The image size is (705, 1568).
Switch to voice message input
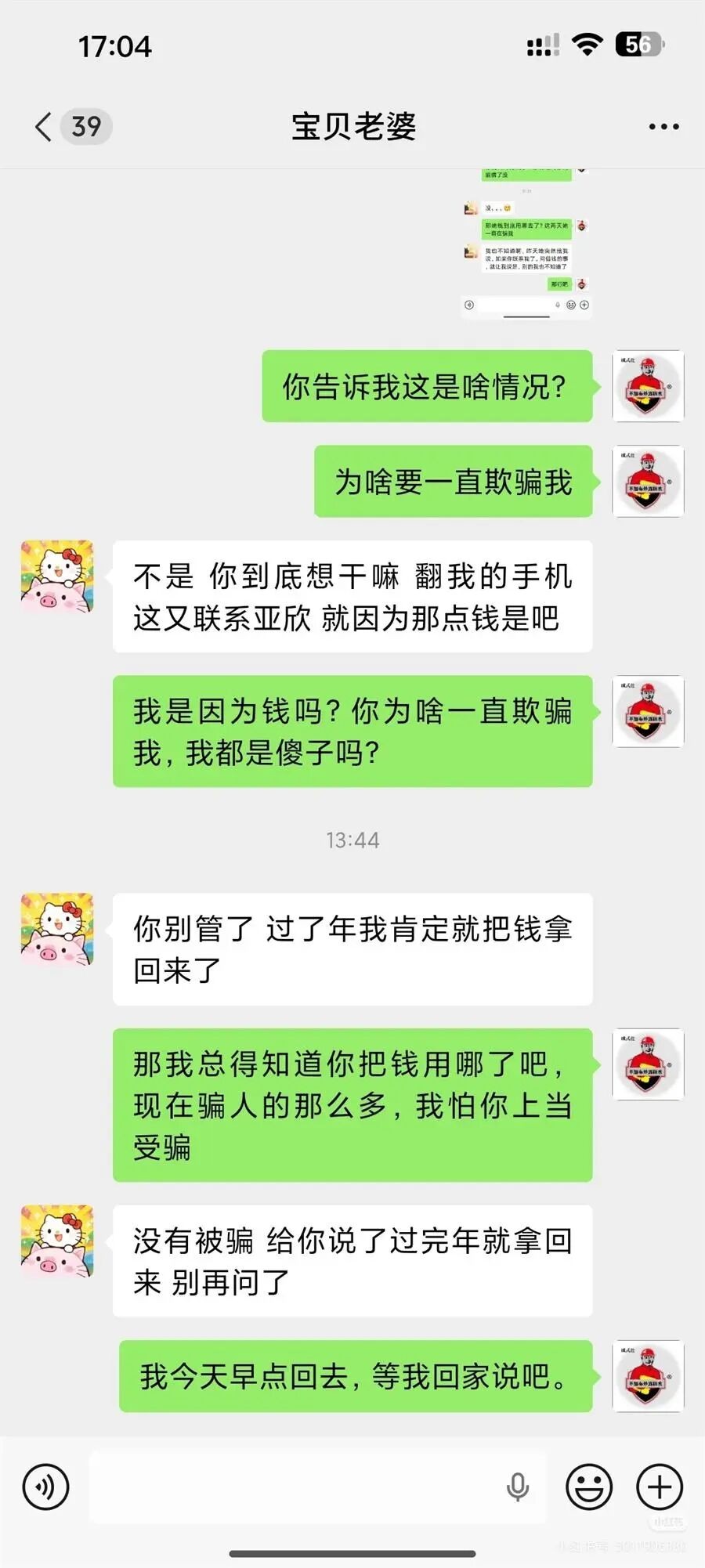(x=46, y=1487)
